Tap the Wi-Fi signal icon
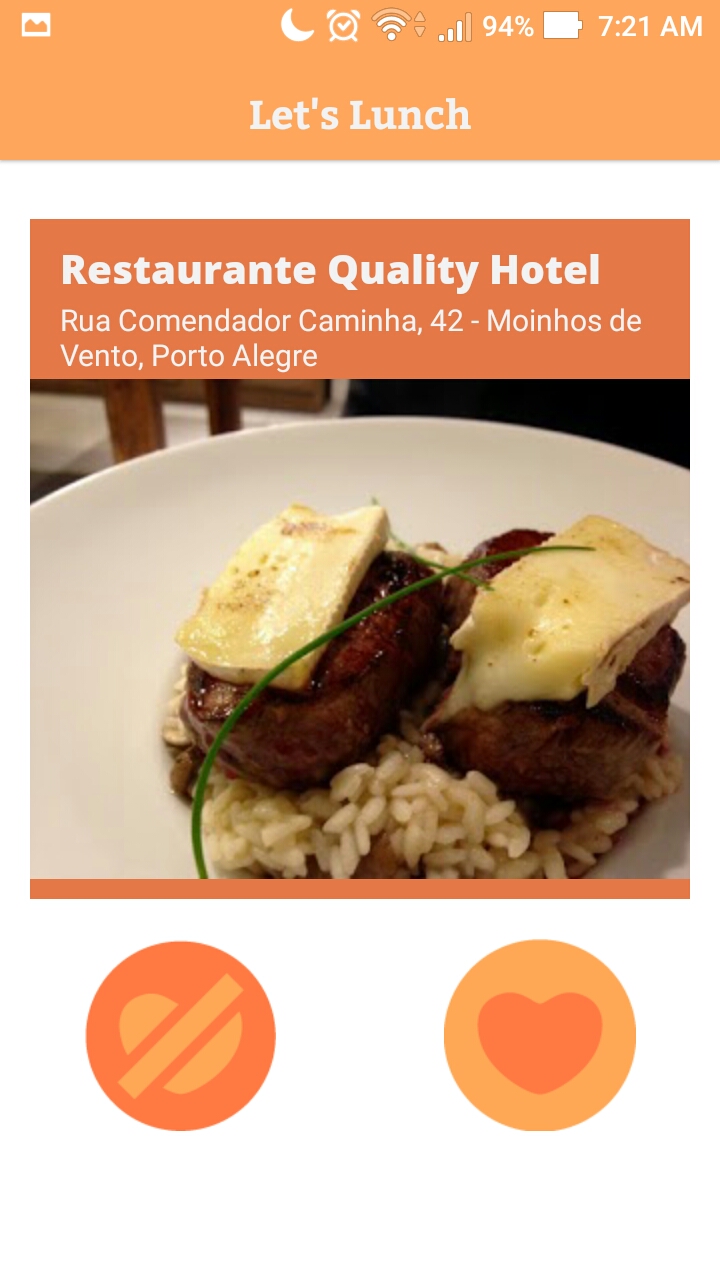Viewport: 720px width, 1280px height. (x=390, y=26)
